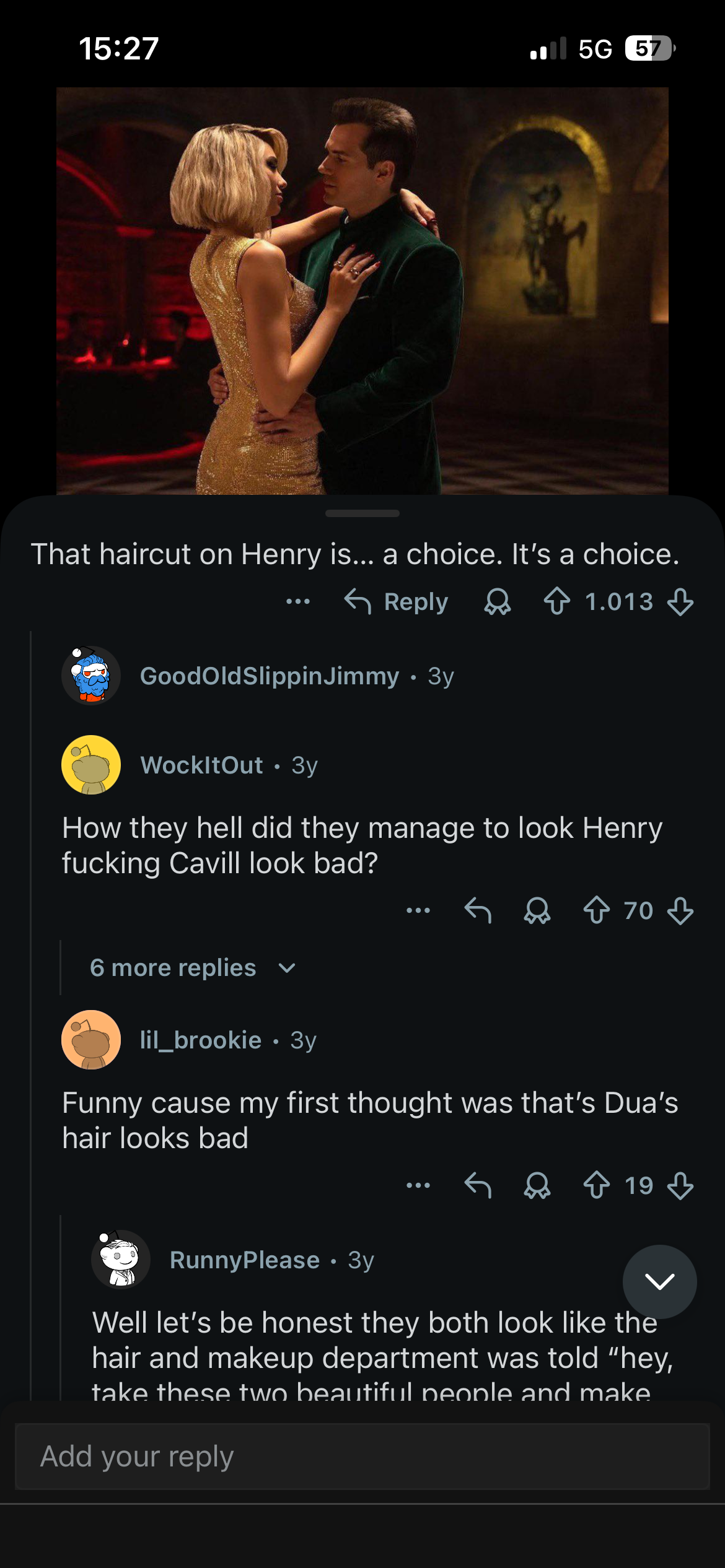Open overflow menu on the haircut comment
The height and width of the screenshot is (1568, 725).
(x=298, y=602)
